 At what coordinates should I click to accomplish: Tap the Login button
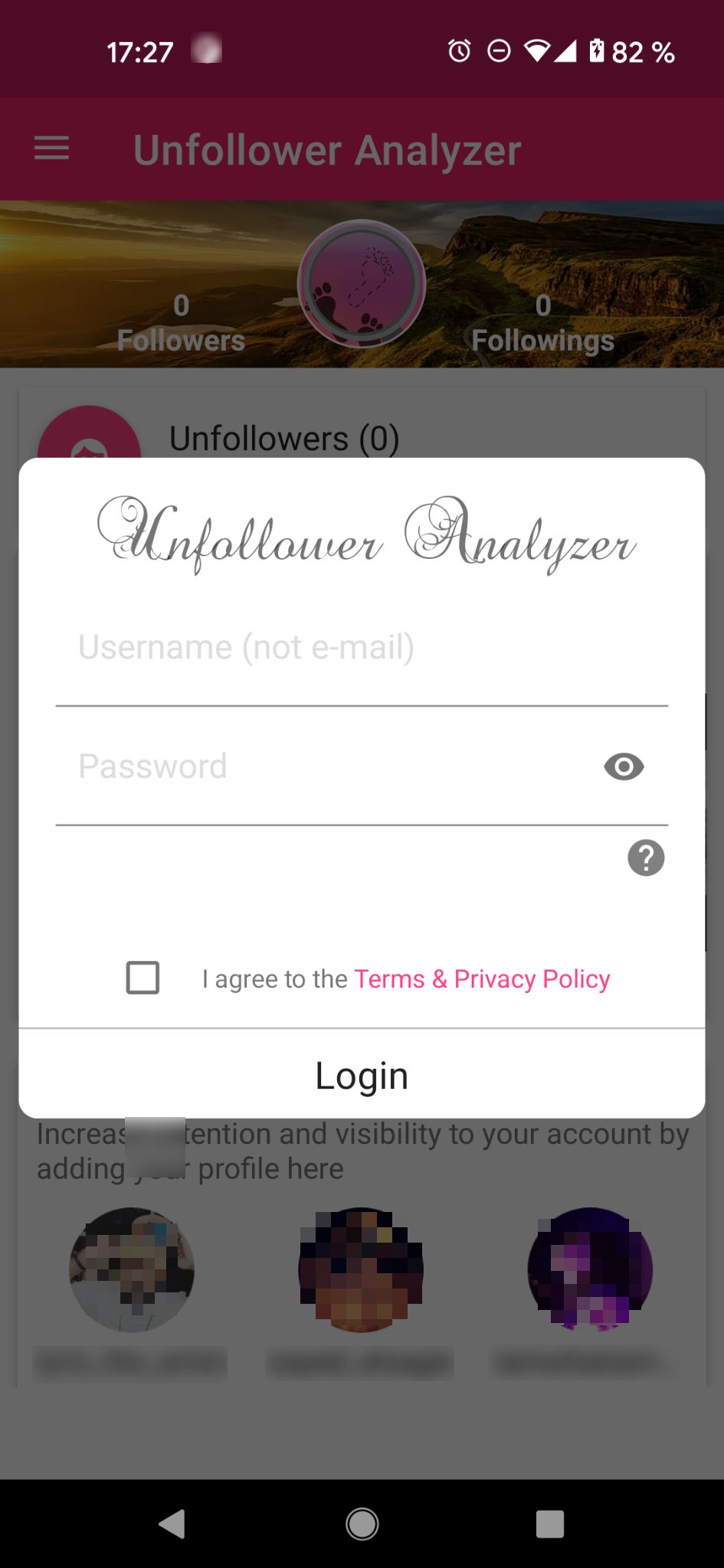(x=362, y=1075)
